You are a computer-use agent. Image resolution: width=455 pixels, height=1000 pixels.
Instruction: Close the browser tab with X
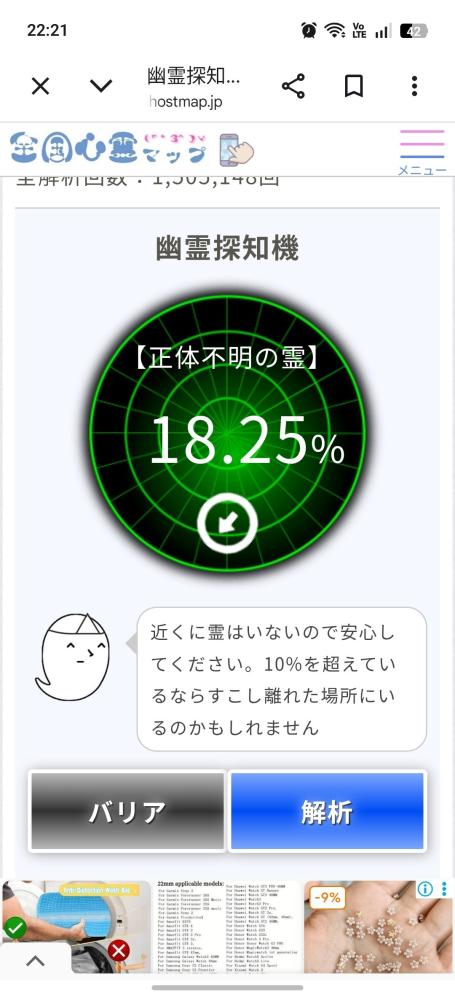[x=40, y=85]
